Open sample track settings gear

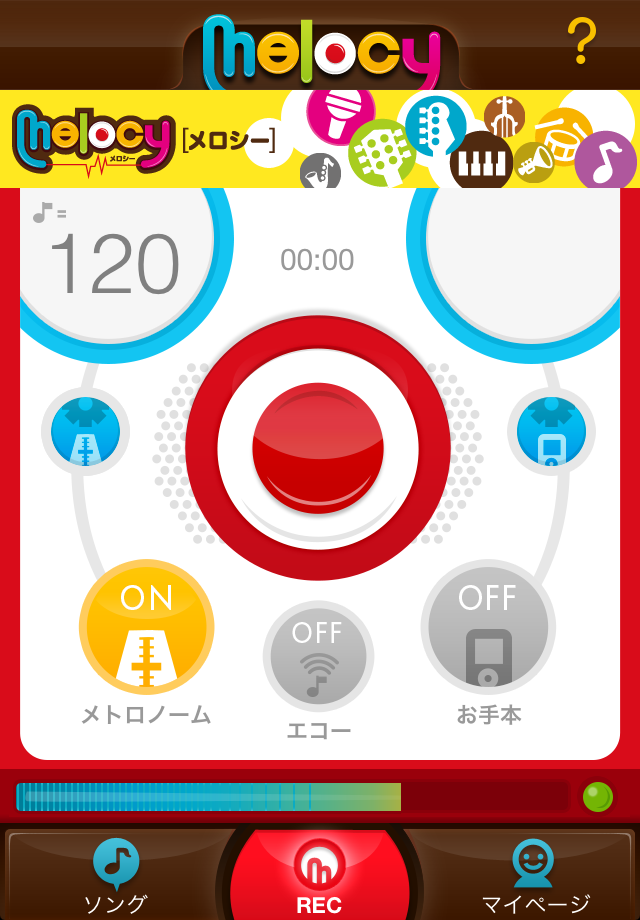point(551,432)
